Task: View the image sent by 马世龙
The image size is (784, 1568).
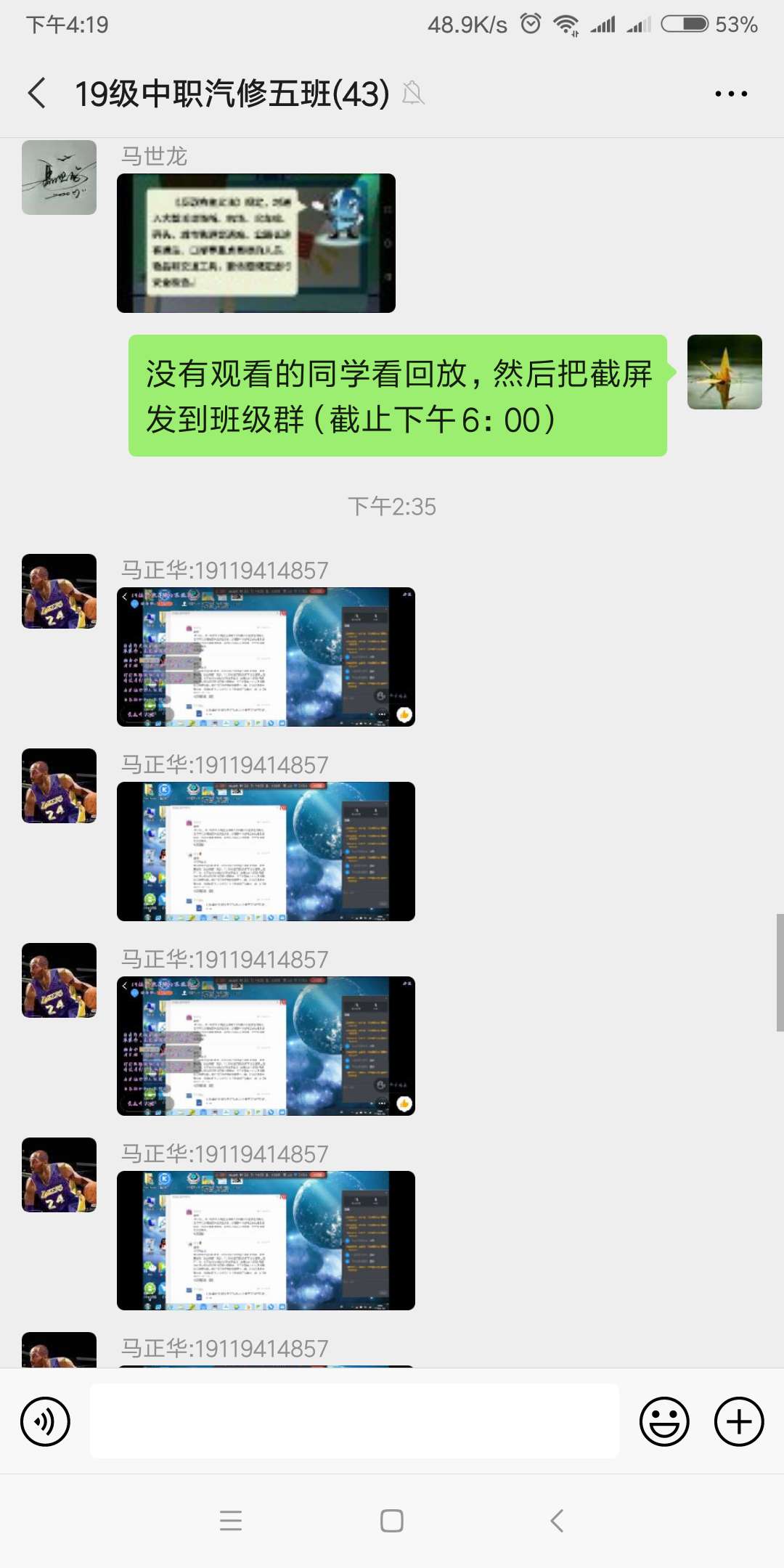Action: pos(256,243)
